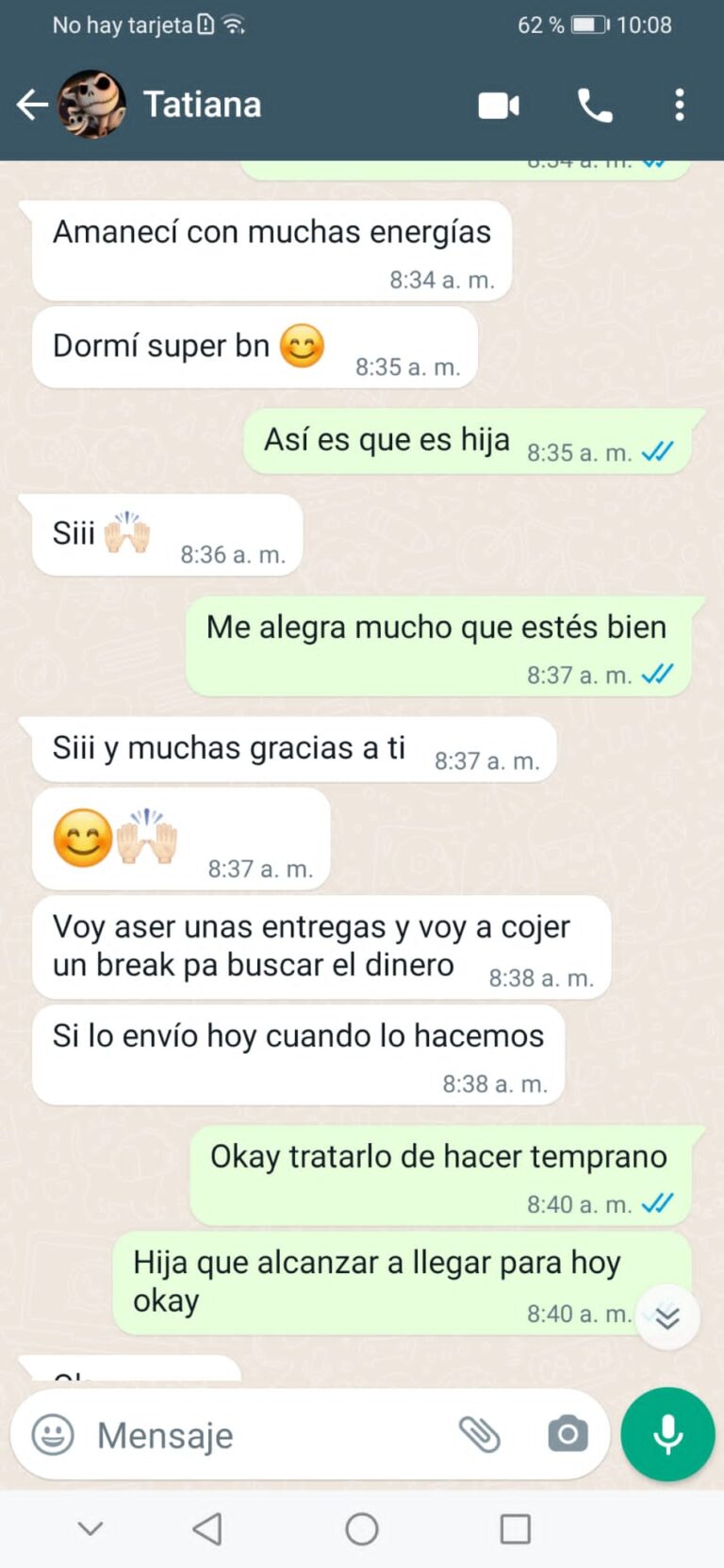Open the recent apps view
Image resolution: width=724 pixels, height=1568 pixels.
pyautogui.click(x=515, y=1528)
